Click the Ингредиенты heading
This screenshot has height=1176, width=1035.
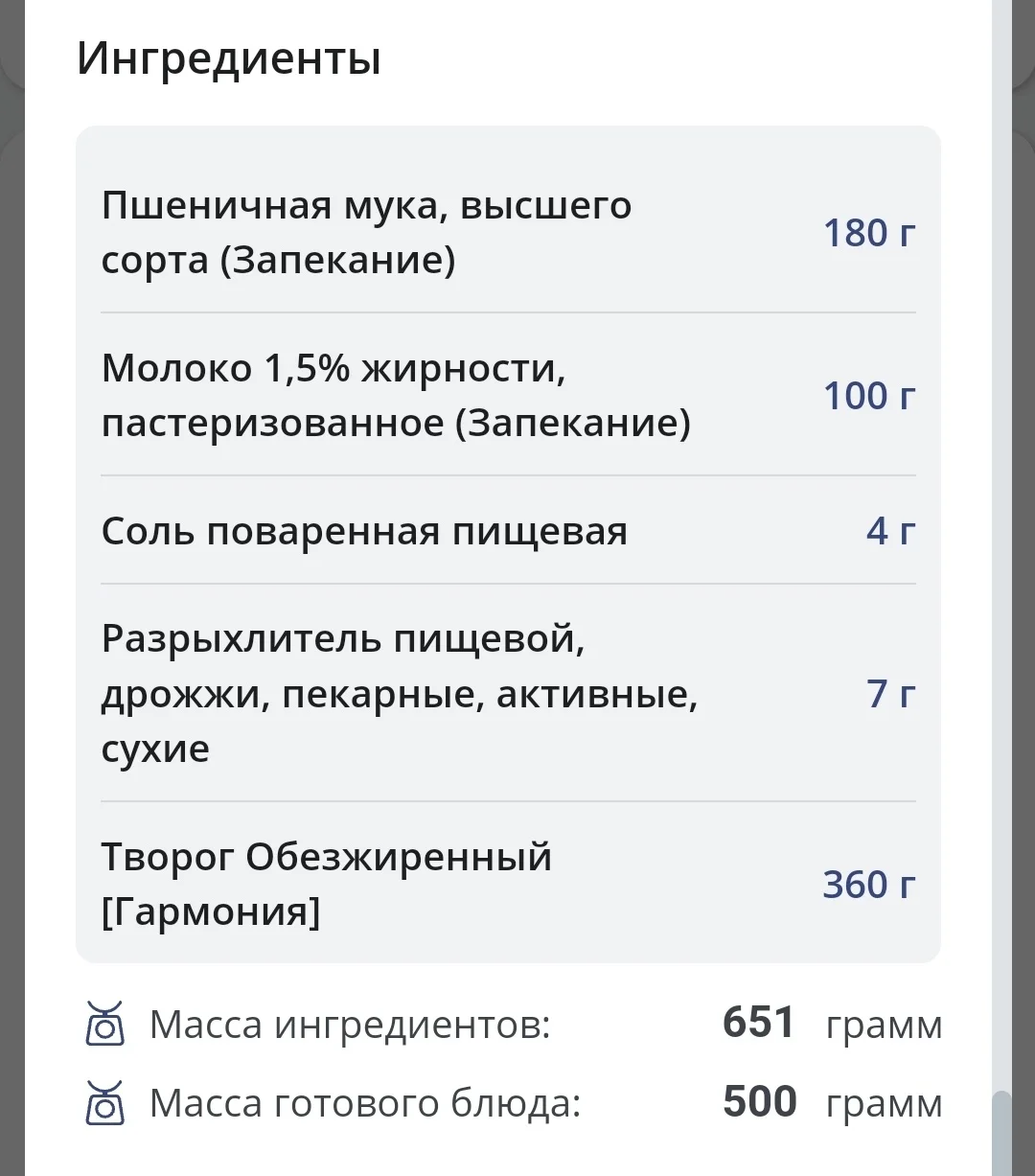(x=231, y=58)
